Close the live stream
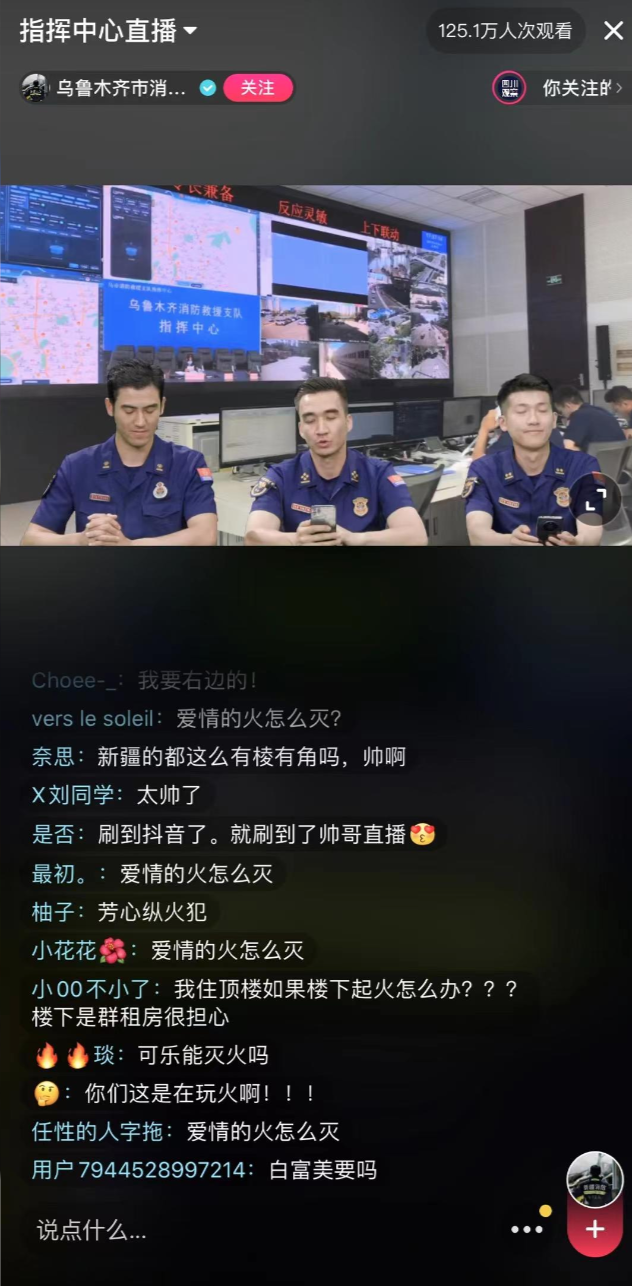The width and height of the screenshot is (632, 1286). pos(613,31)
